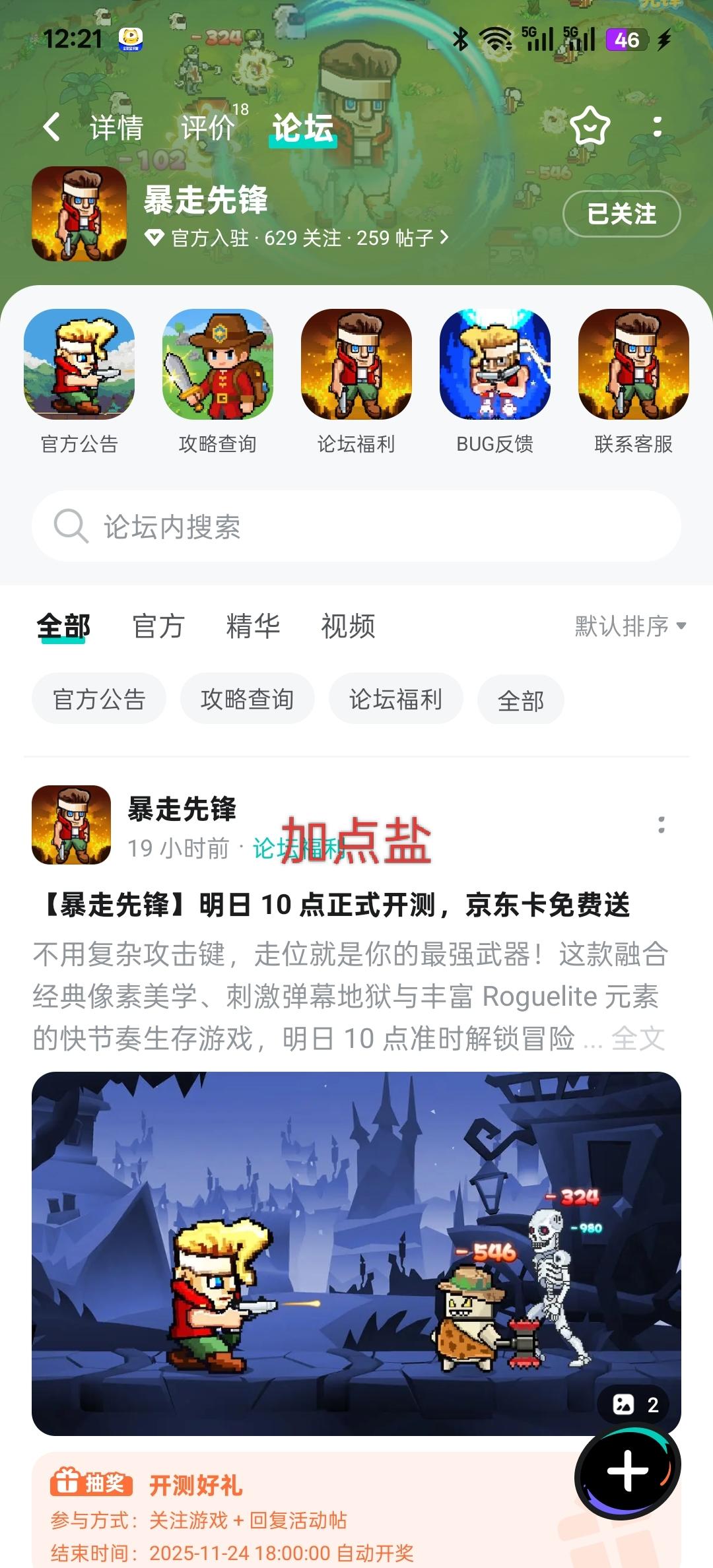The image size is (713, 1568).
Task: Toggle off following via 已关注 button
Action: [x=623, y=213]
